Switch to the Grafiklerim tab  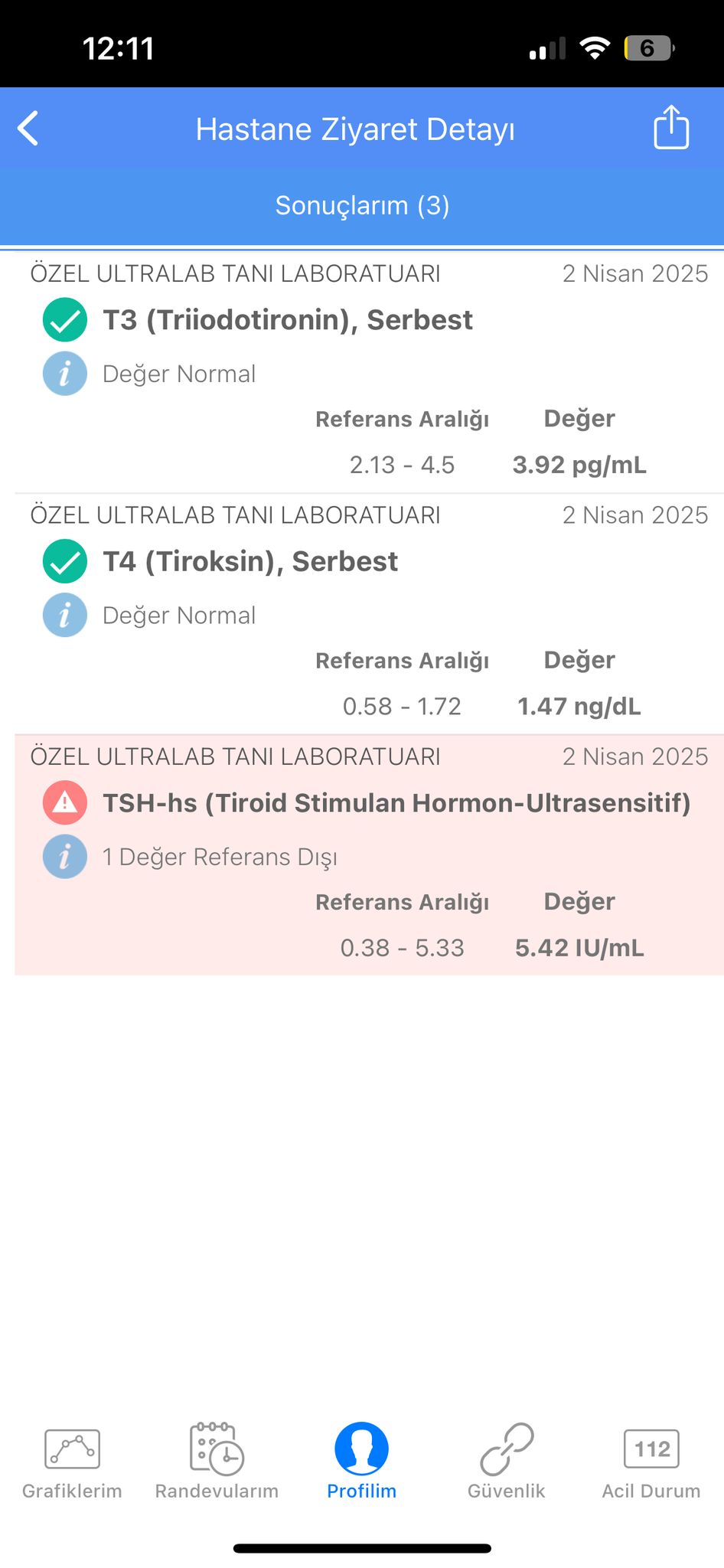[x=72, y=1462]
